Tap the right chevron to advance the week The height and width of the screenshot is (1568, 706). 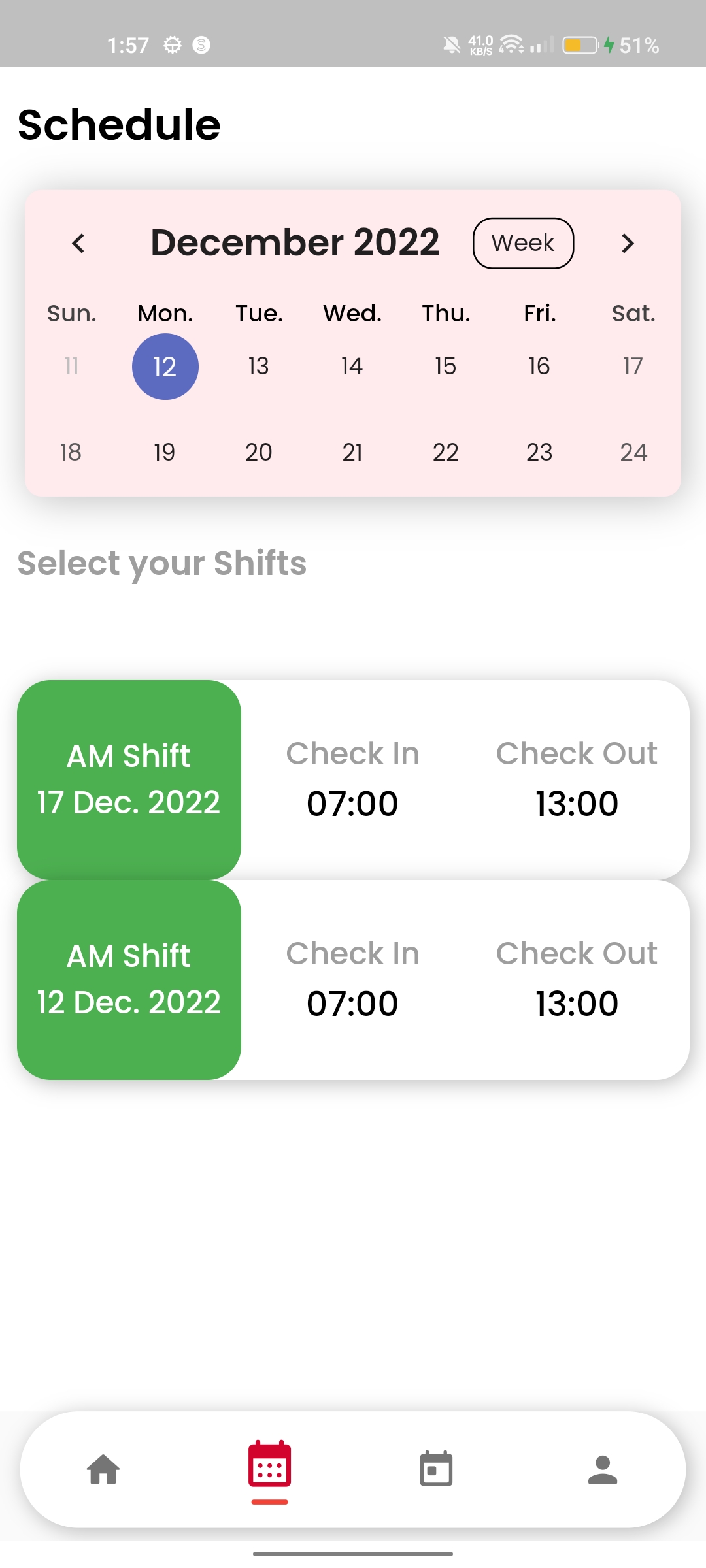point(628,242)
